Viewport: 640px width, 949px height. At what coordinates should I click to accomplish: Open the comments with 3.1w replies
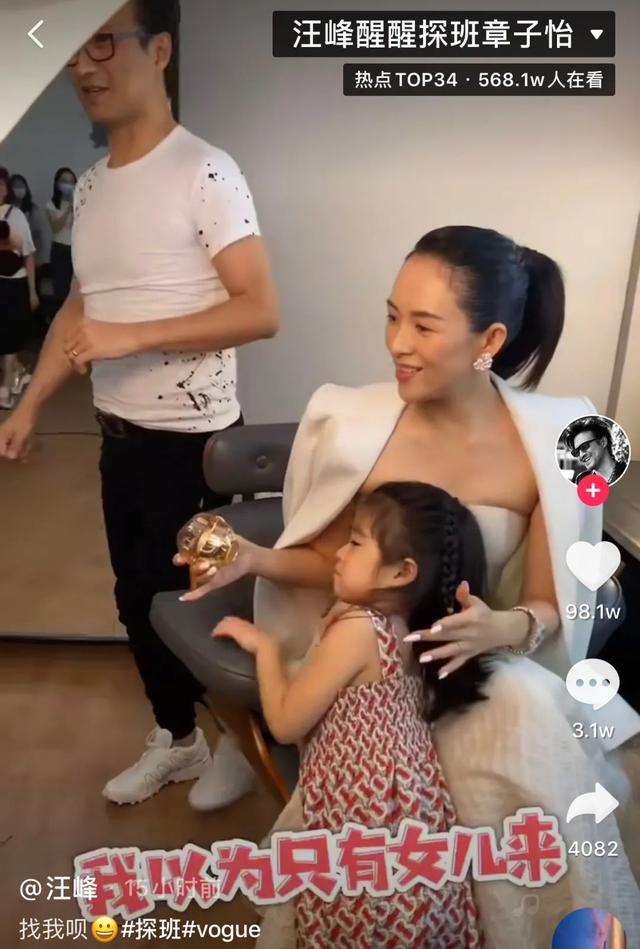pyautogui.click(x=592, y=685)
